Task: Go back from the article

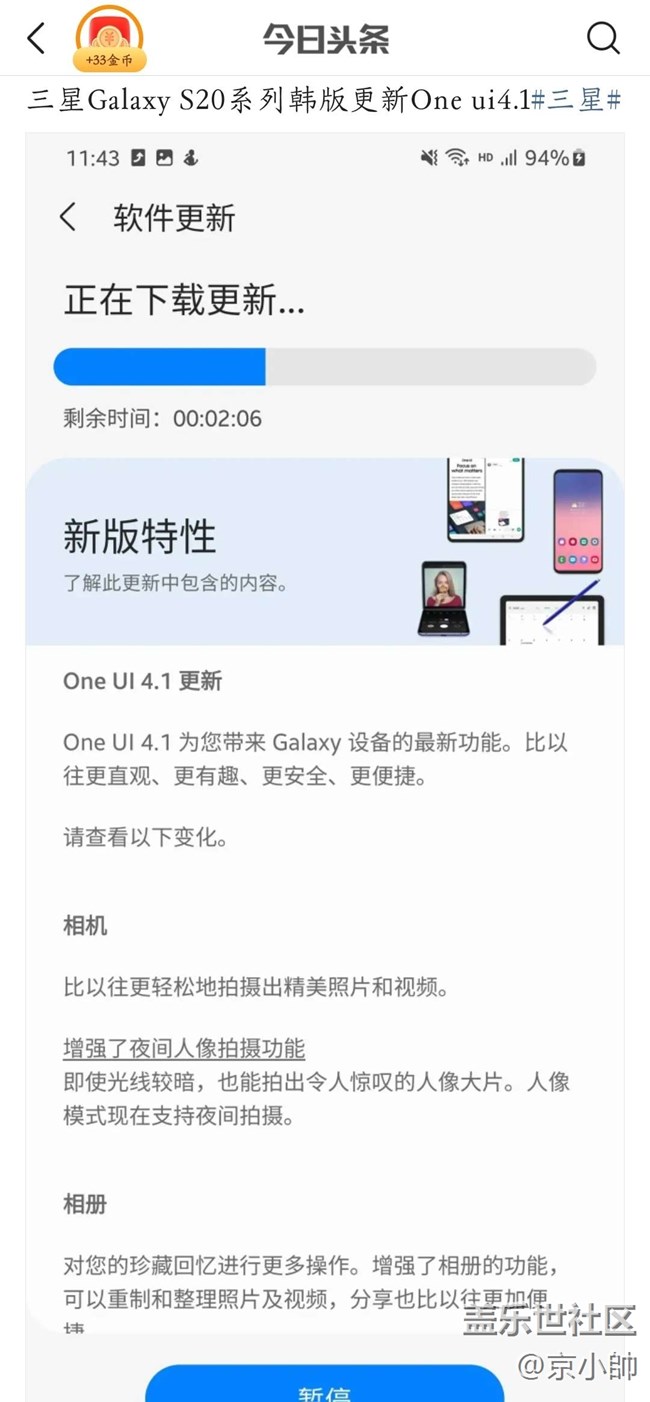Action: tap(36, 39)
